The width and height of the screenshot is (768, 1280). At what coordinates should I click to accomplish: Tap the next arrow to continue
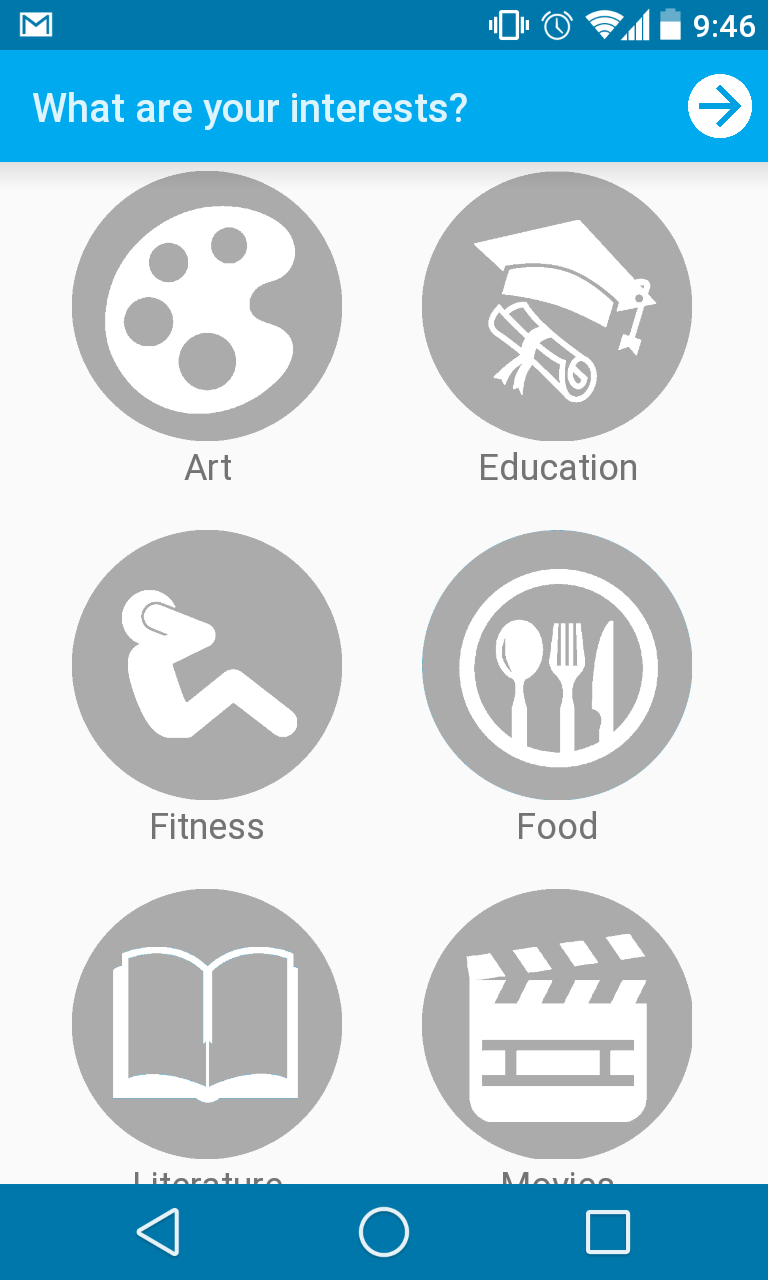pyautogui.click(x=719, y=106)
